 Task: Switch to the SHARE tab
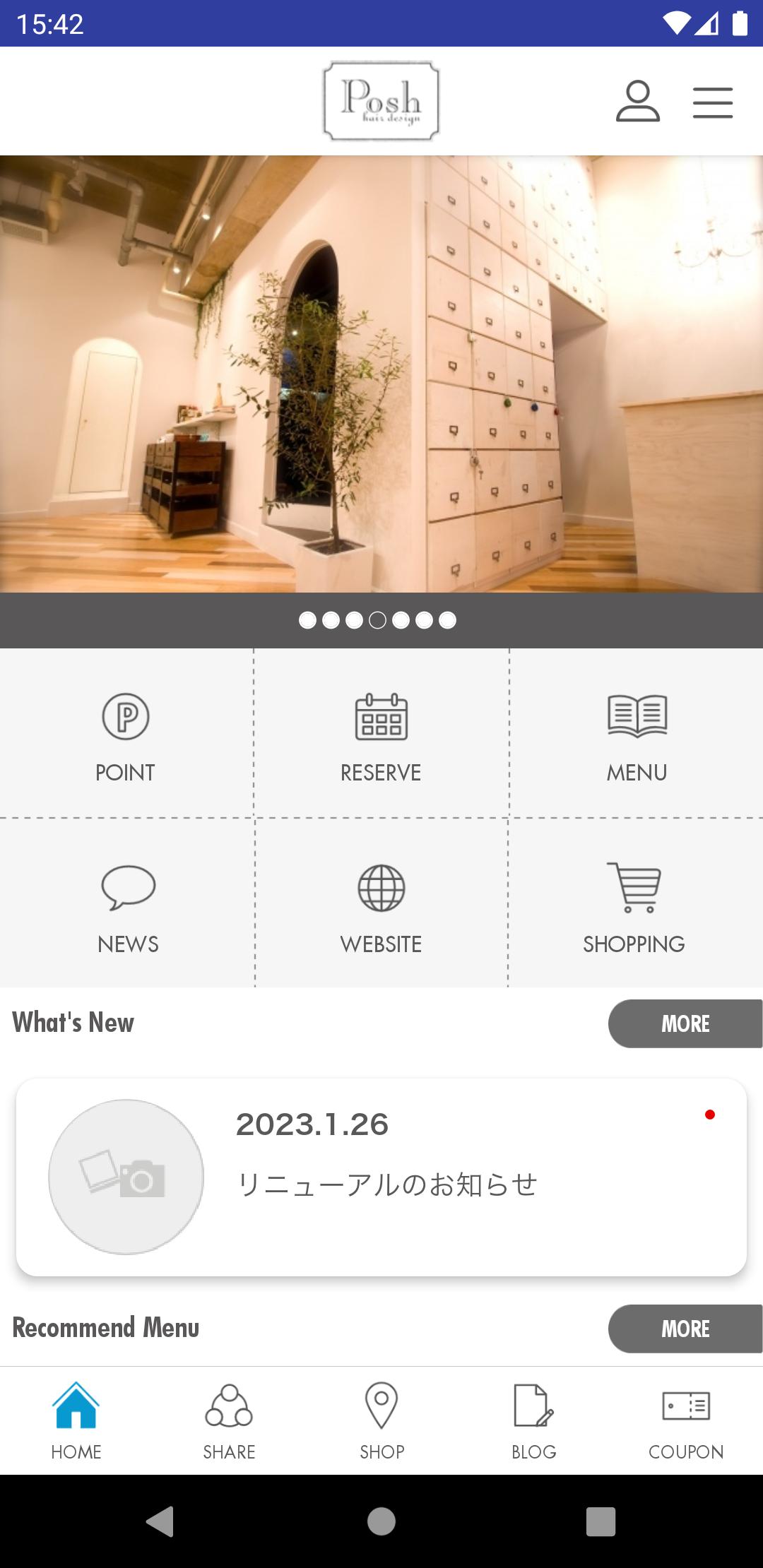pyautogui.click(x=229, y=1421)
